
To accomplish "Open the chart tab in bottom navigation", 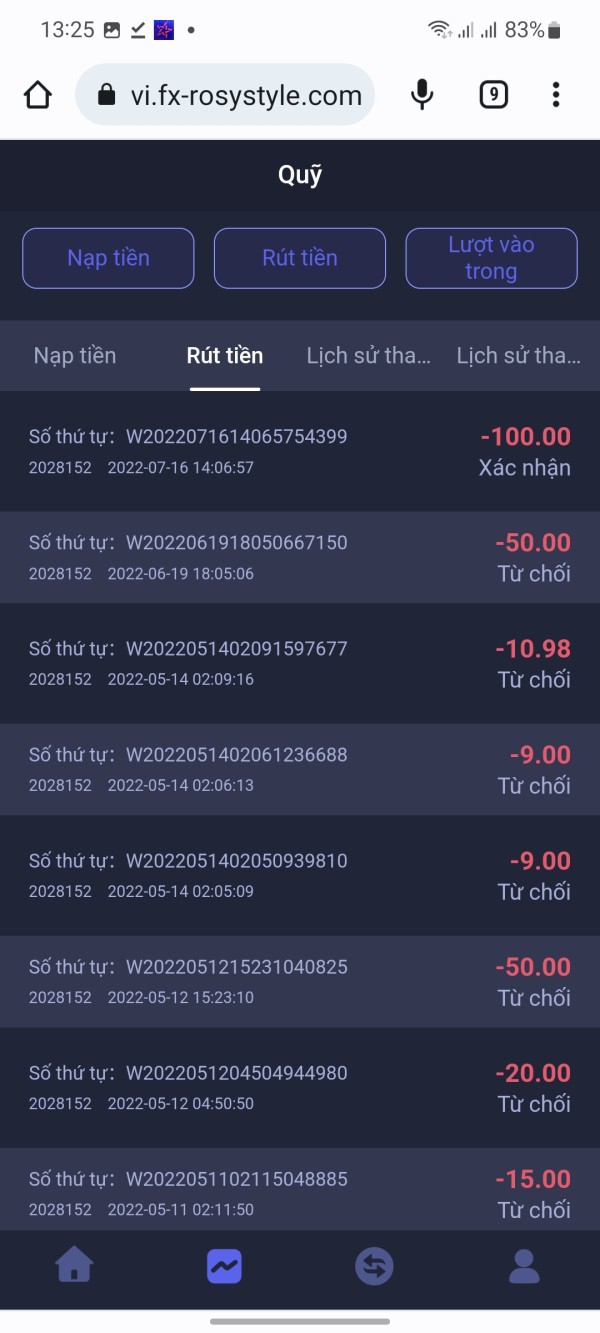I will 225,1267.
